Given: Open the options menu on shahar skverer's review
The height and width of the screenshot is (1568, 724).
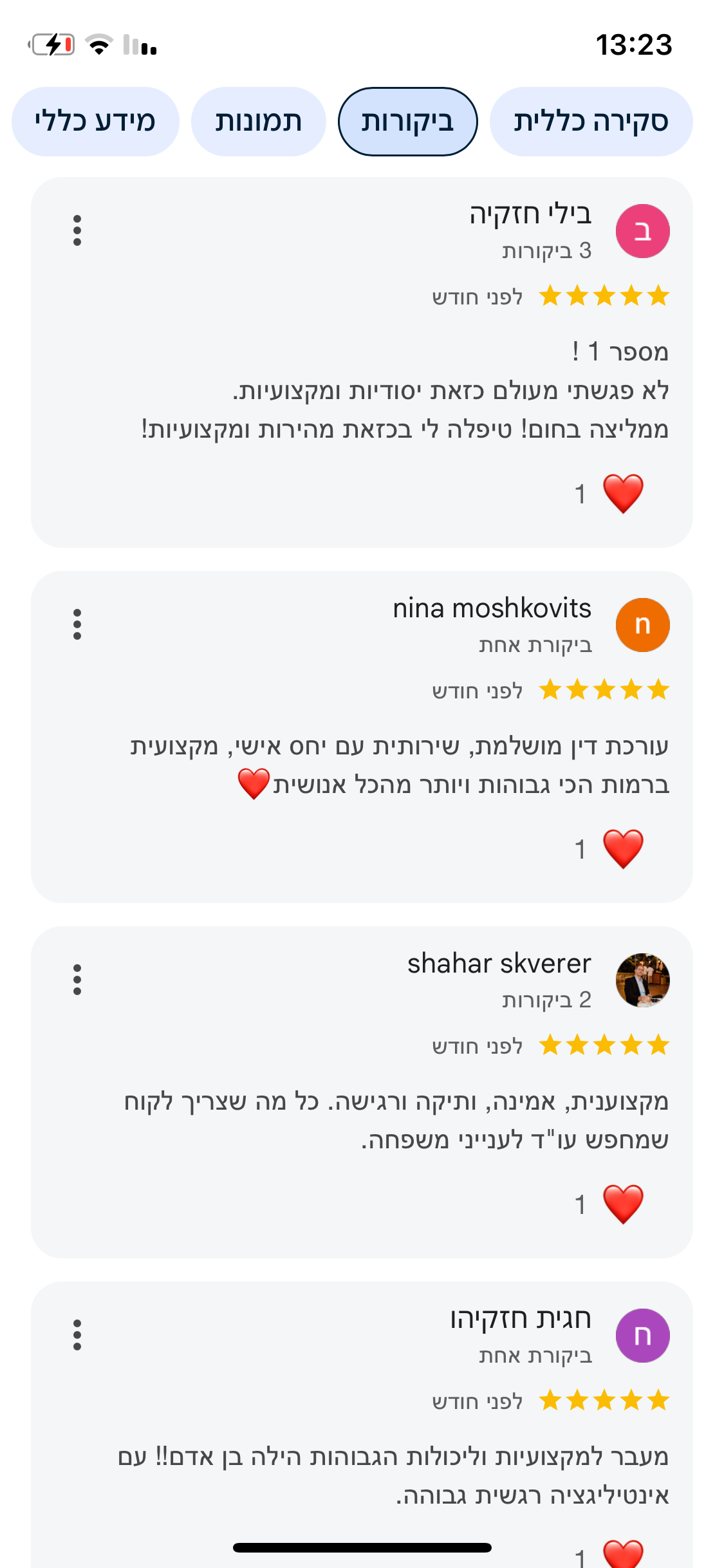Looking at the screenshot, I should (x=77, y=980).
